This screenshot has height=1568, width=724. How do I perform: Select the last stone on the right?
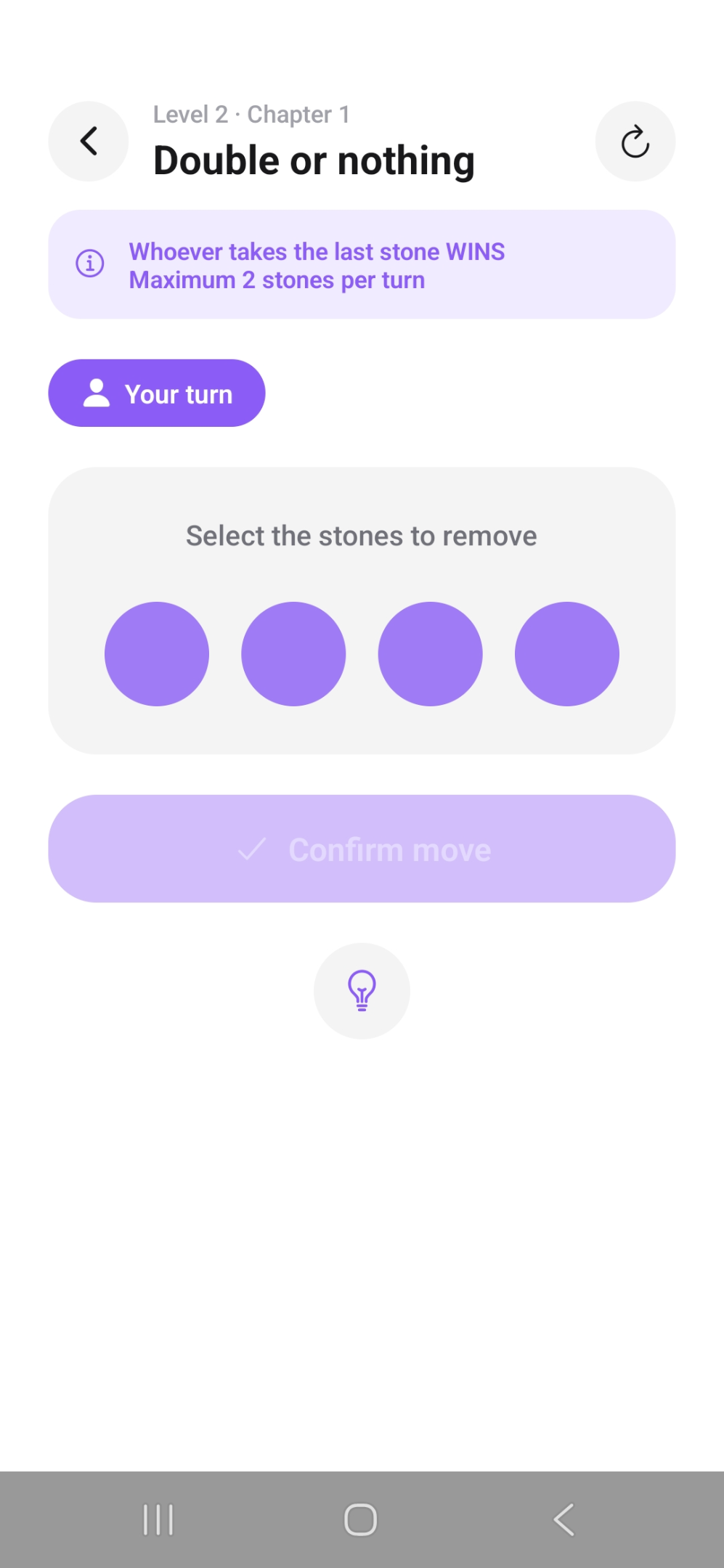coord(566,654)
